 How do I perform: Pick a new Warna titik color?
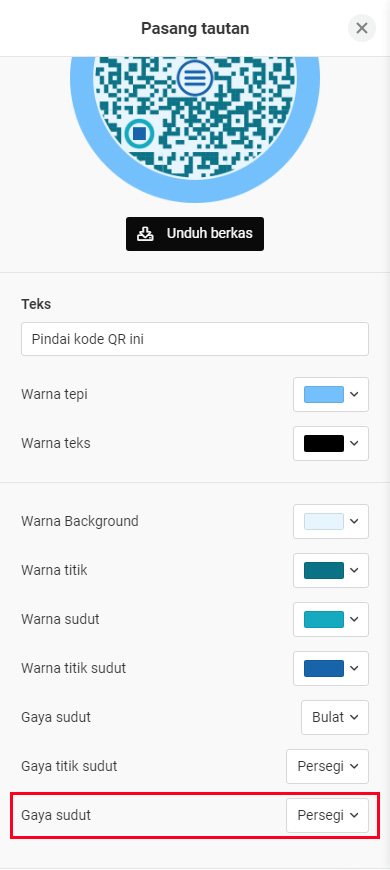(331, 570)
